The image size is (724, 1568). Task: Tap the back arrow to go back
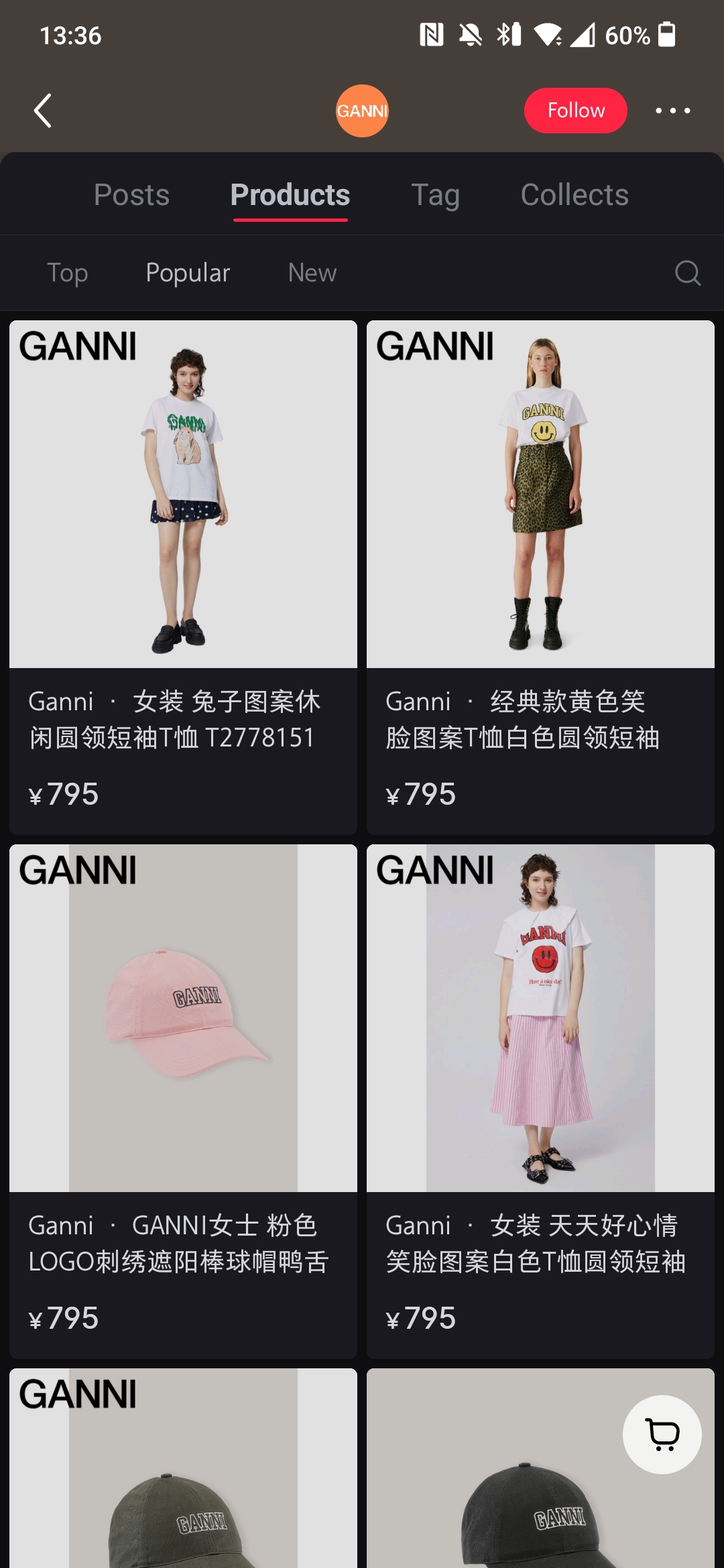[42, 110]
